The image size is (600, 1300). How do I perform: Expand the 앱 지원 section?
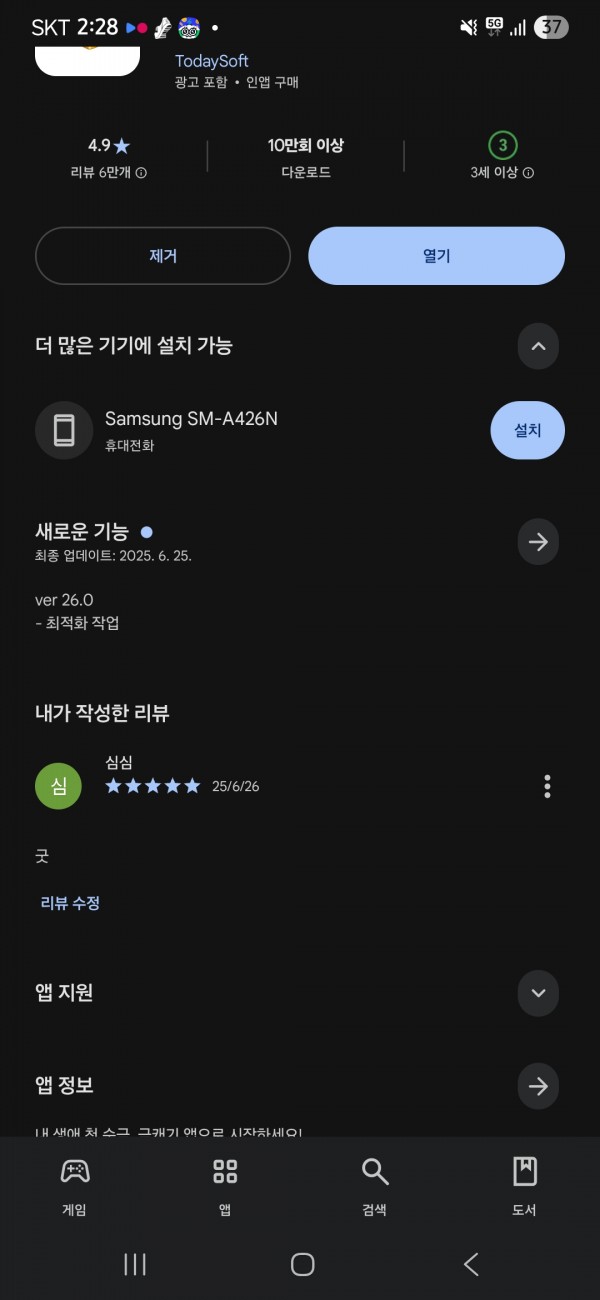coord(538,993)
